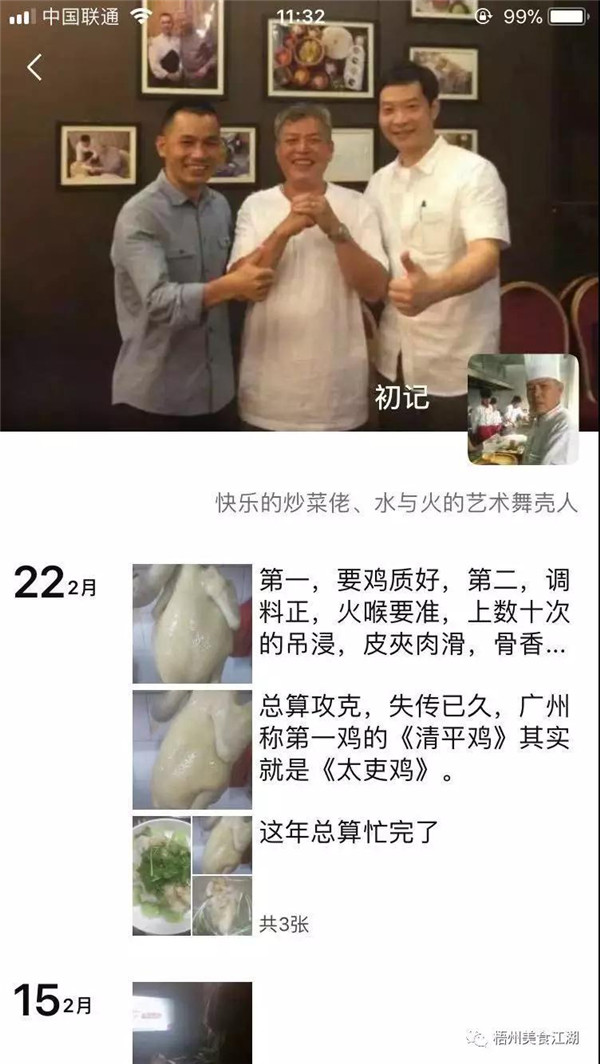Open 初记's profile avatar
This screenshot has width=600, height=1064.
(x=522, y=409)
